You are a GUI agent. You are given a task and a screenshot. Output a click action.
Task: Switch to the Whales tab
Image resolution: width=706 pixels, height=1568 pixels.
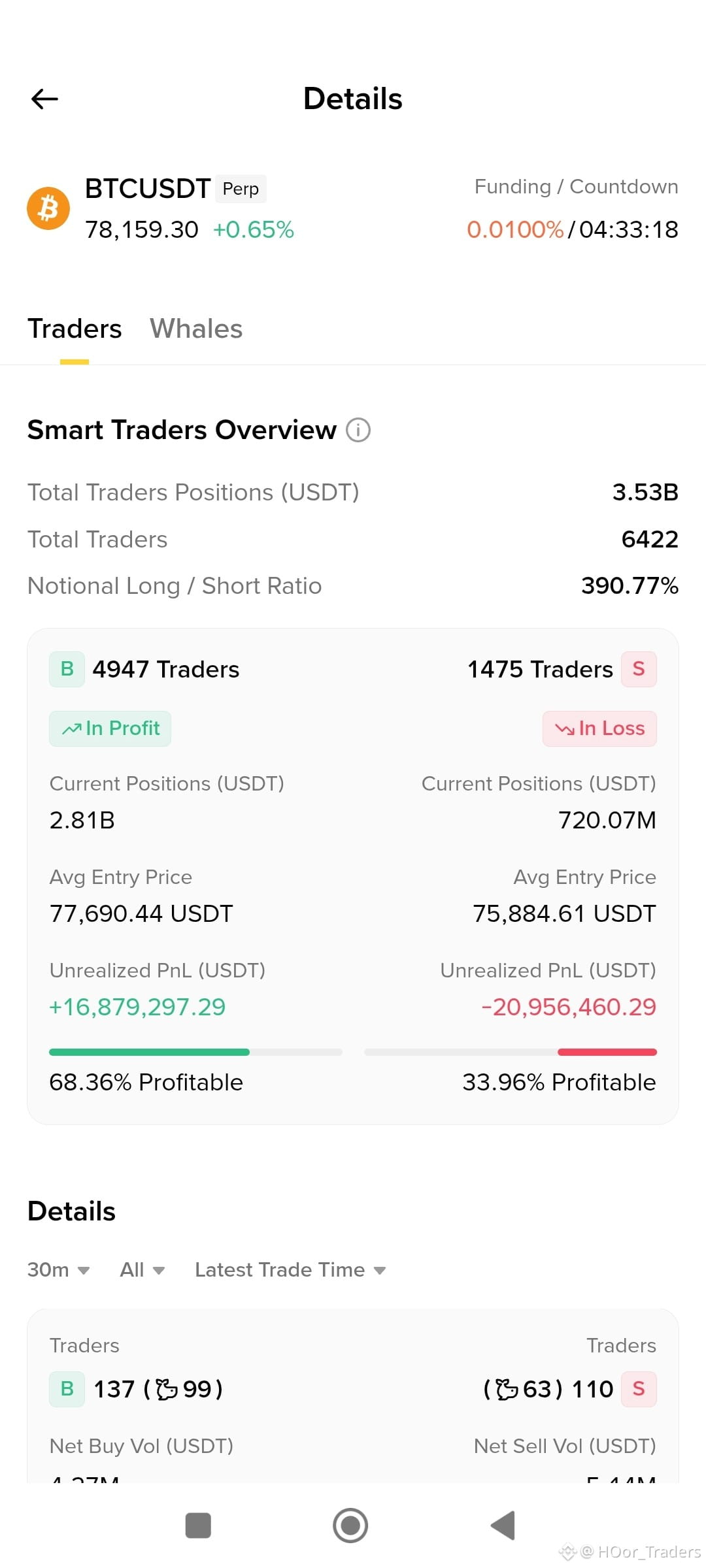tap(196, 329)
